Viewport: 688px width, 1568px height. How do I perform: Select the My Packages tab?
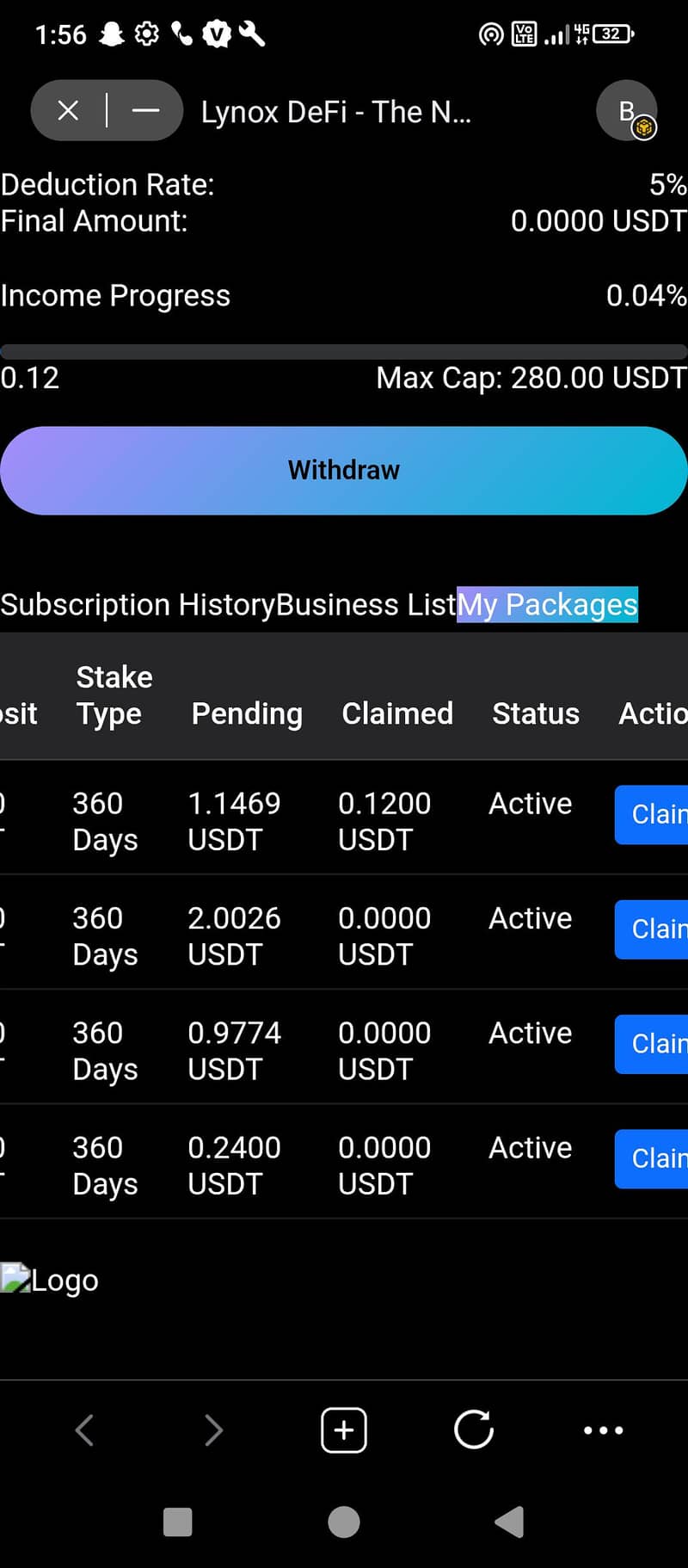pyautogui.click(x=547, y=605)
